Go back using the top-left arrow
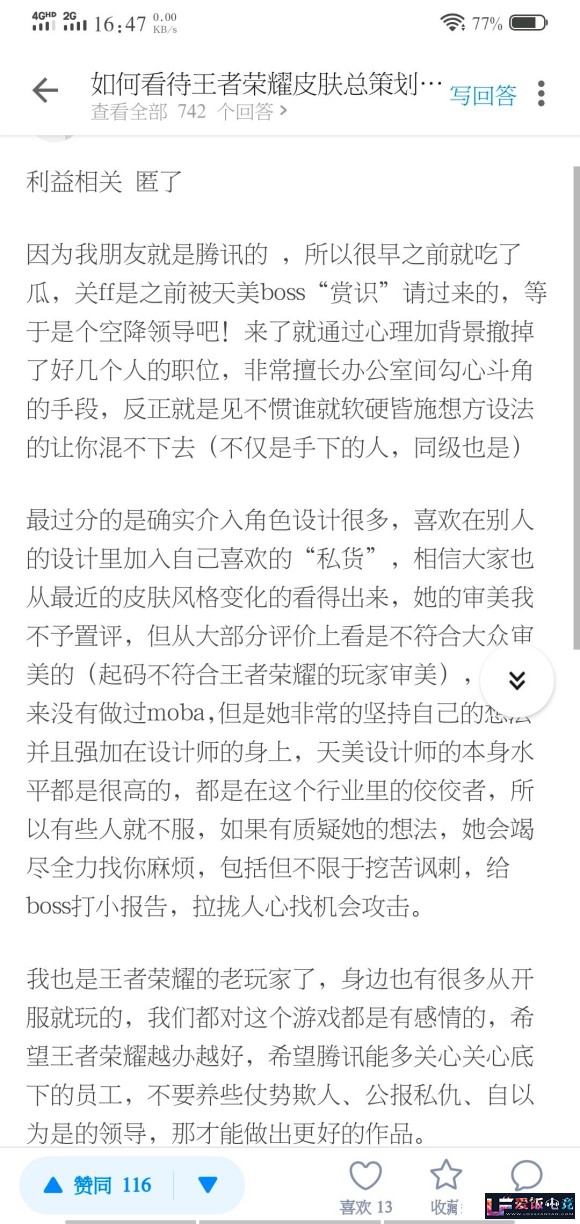The image size is (580, 1224). click(45, 91)
